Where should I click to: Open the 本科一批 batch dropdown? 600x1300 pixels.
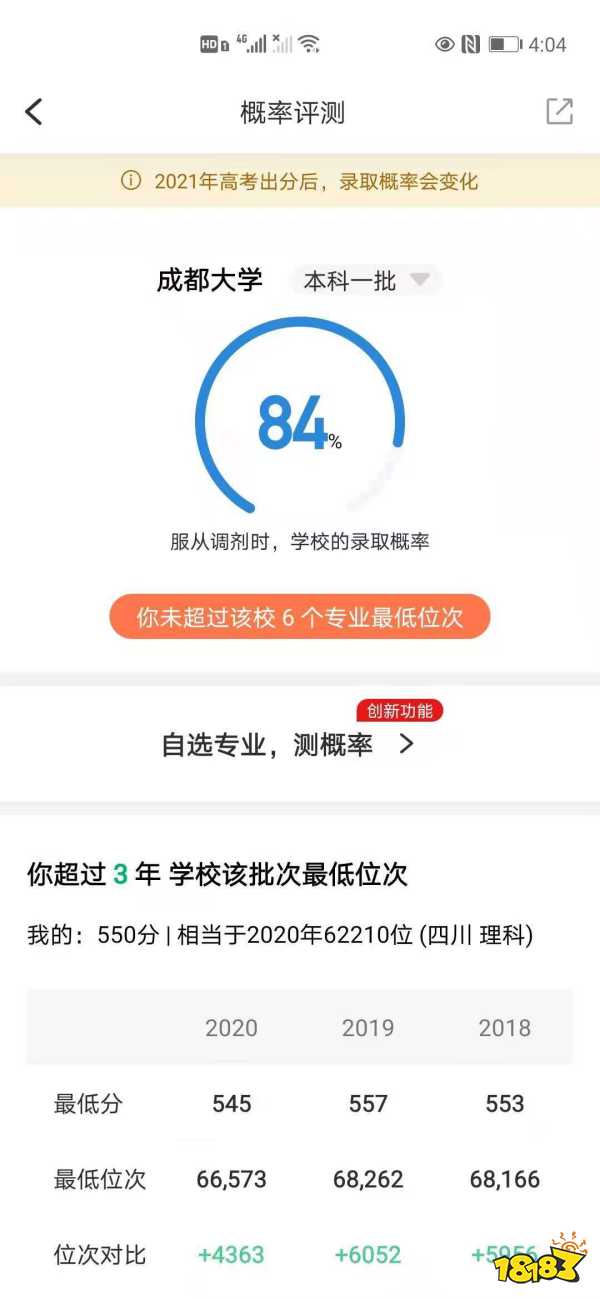(366, 281)
